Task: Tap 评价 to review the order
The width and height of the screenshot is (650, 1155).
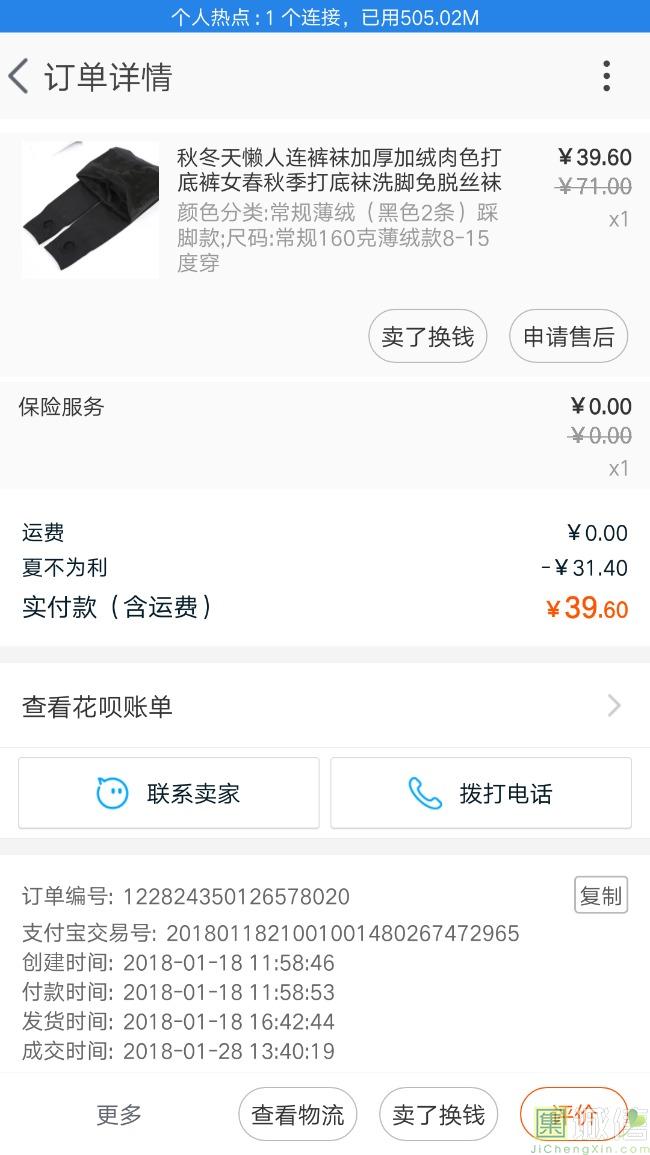Action: pos(573,1113)
